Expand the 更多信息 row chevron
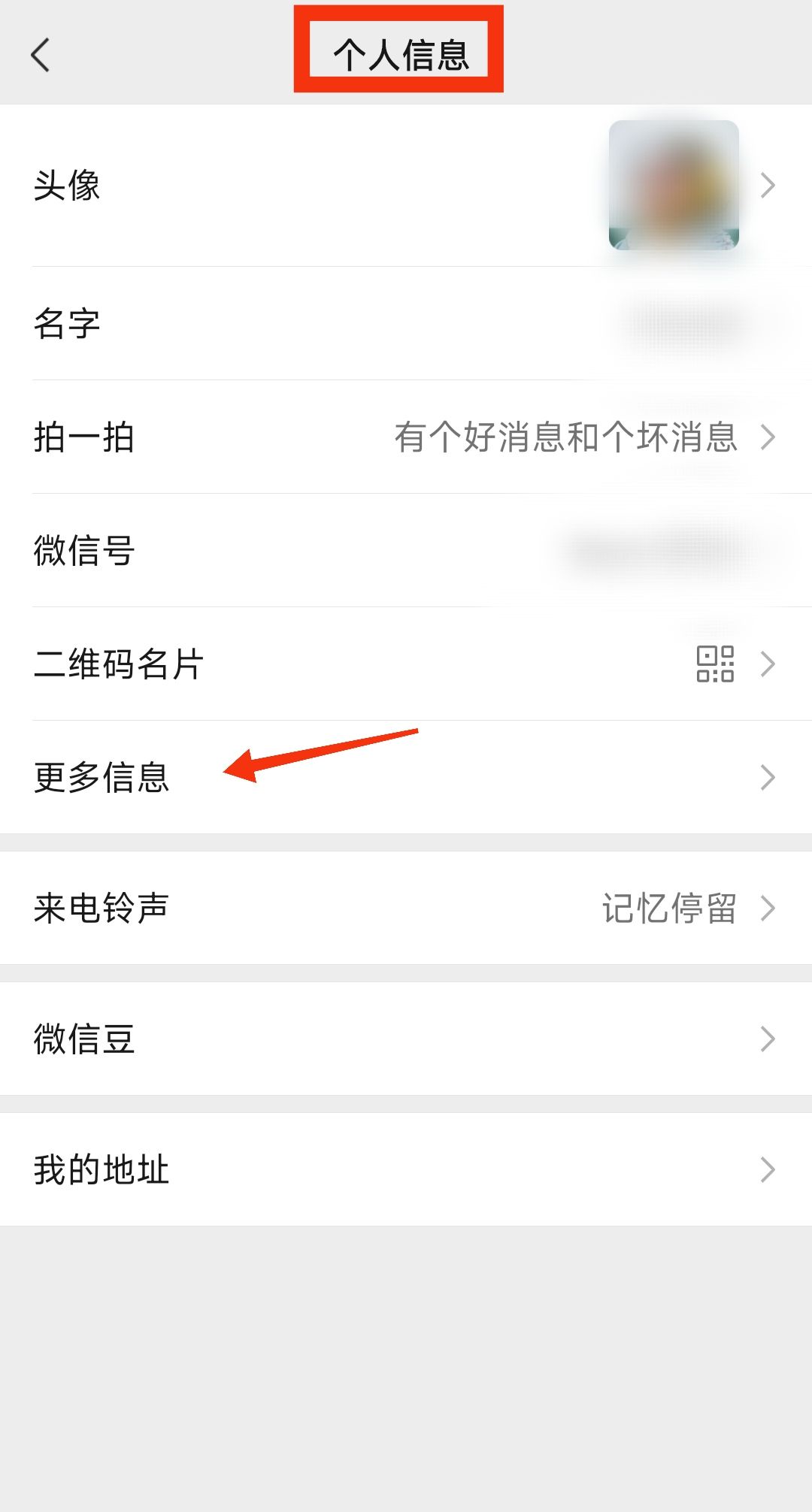This screenshot has width=812, height=1512. pos(766,779)
